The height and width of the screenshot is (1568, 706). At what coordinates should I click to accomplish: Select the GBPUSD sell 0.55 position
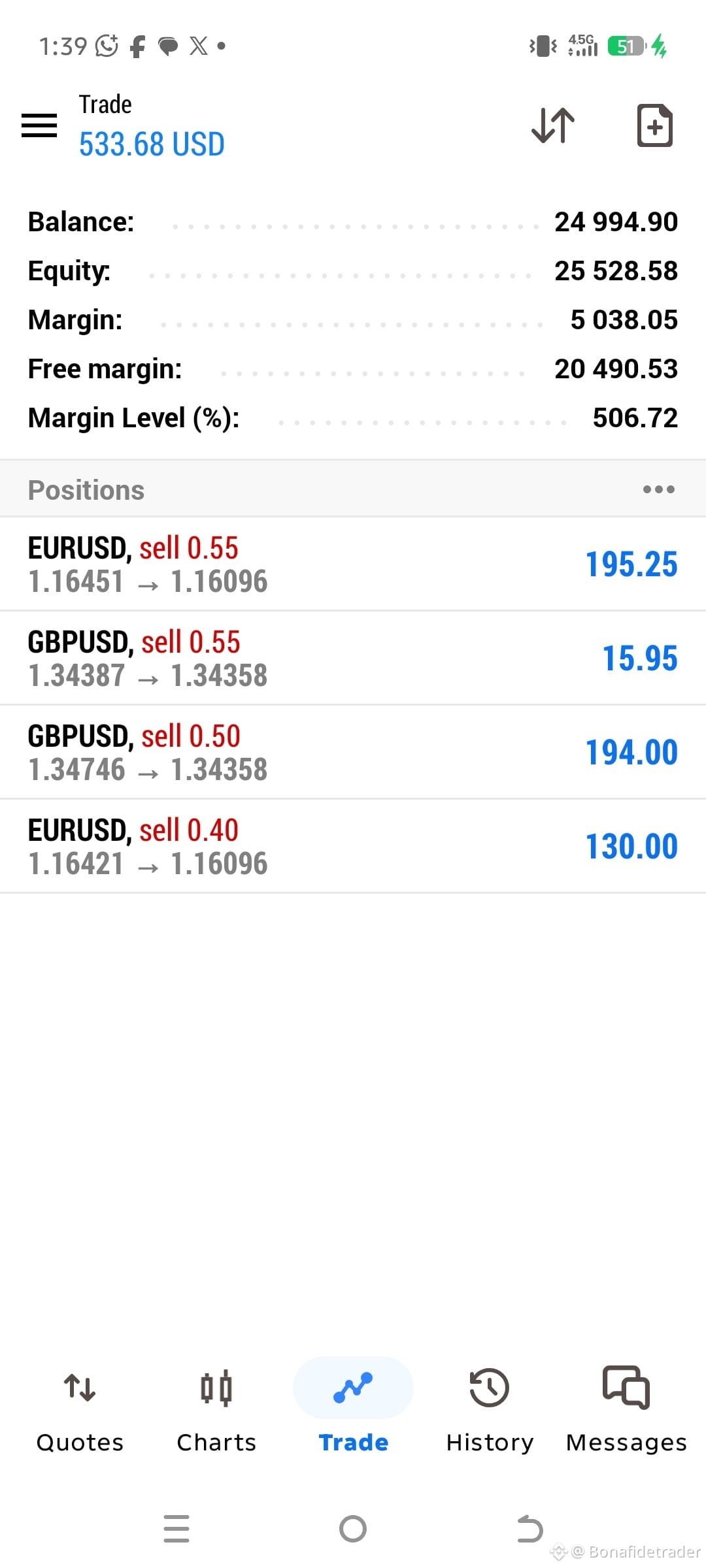coord(353,659)
